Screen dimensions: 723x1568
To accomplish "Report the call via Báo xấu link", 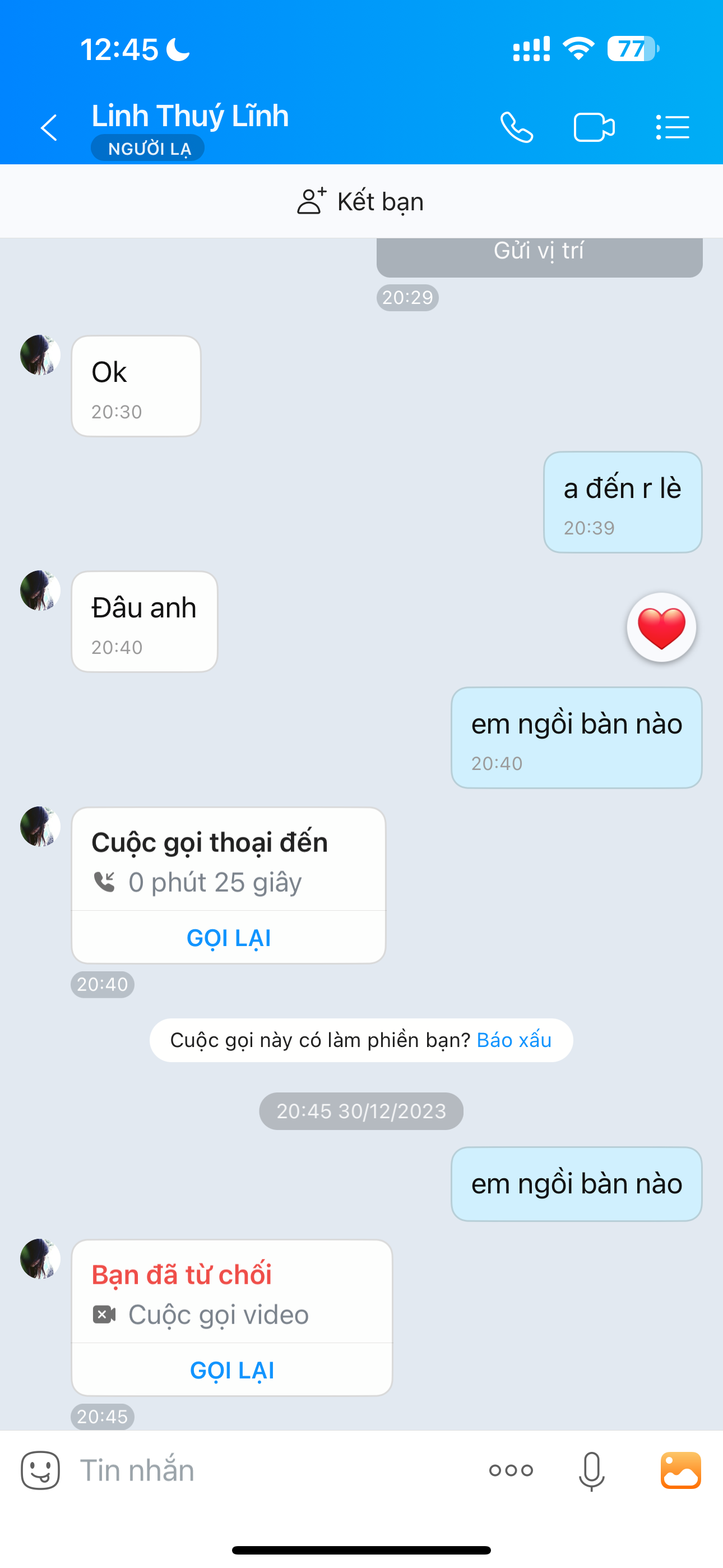I will (x=515, y=1040).
